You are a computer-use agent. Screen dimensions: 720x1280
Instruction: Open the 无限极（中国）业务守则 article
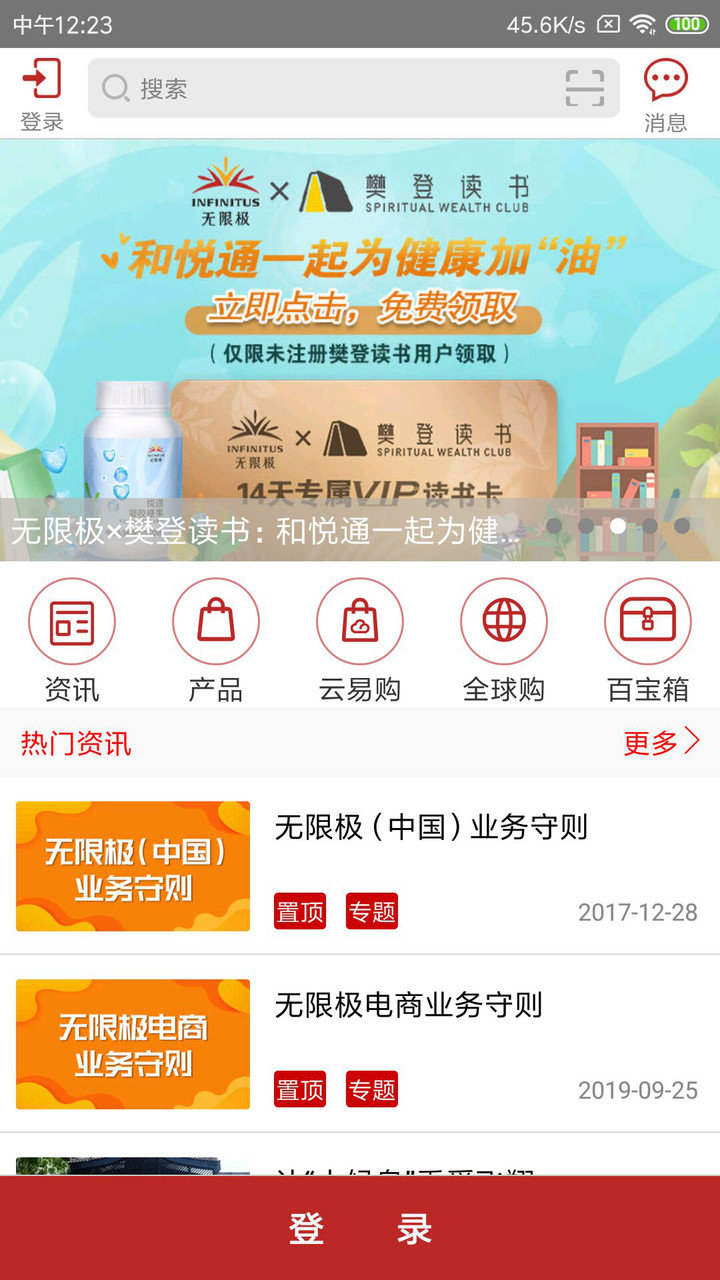(432, 828)
